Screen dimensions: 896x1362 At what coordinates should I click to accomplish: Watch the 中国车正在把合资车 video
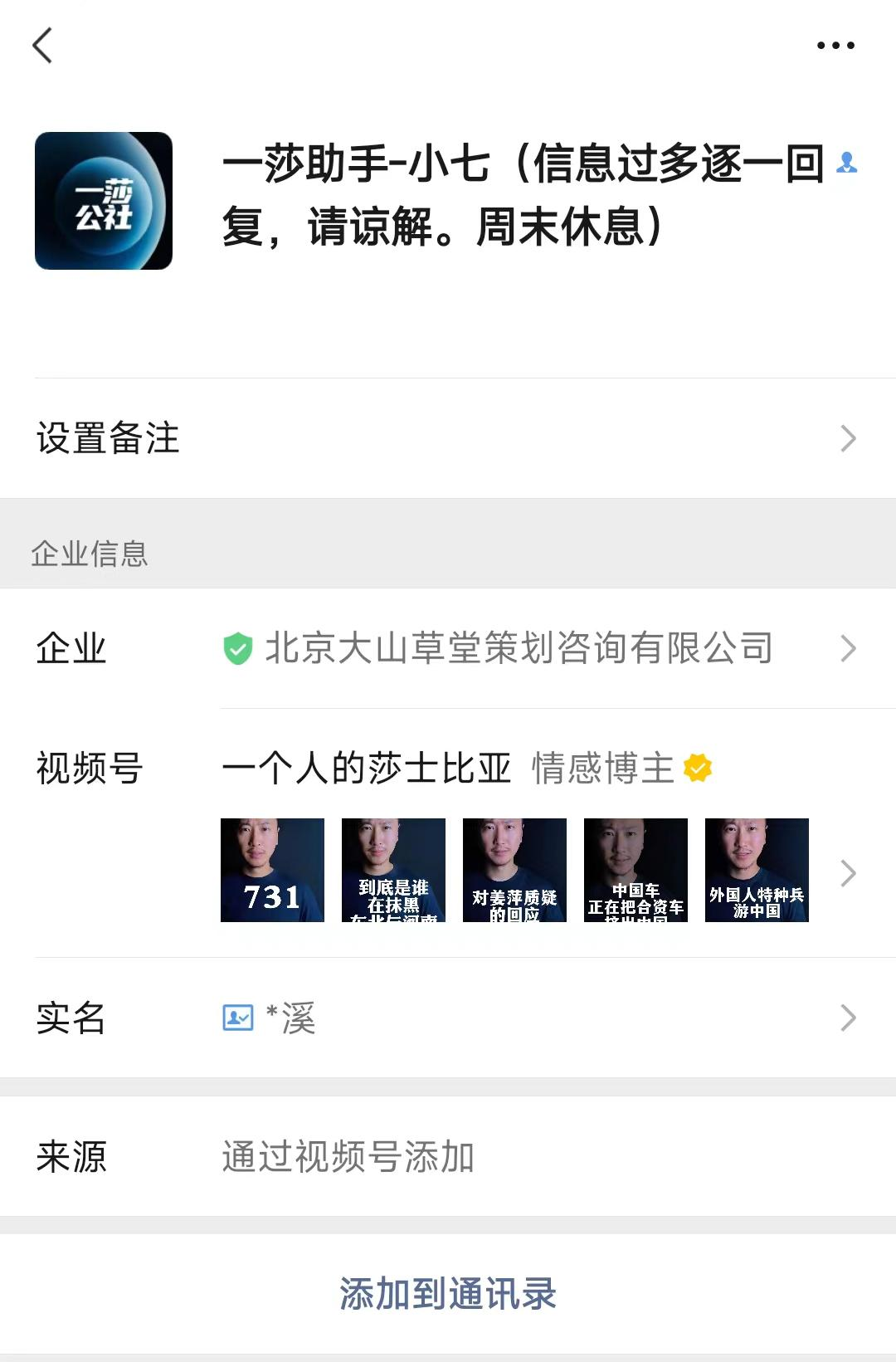coord(635,870)
